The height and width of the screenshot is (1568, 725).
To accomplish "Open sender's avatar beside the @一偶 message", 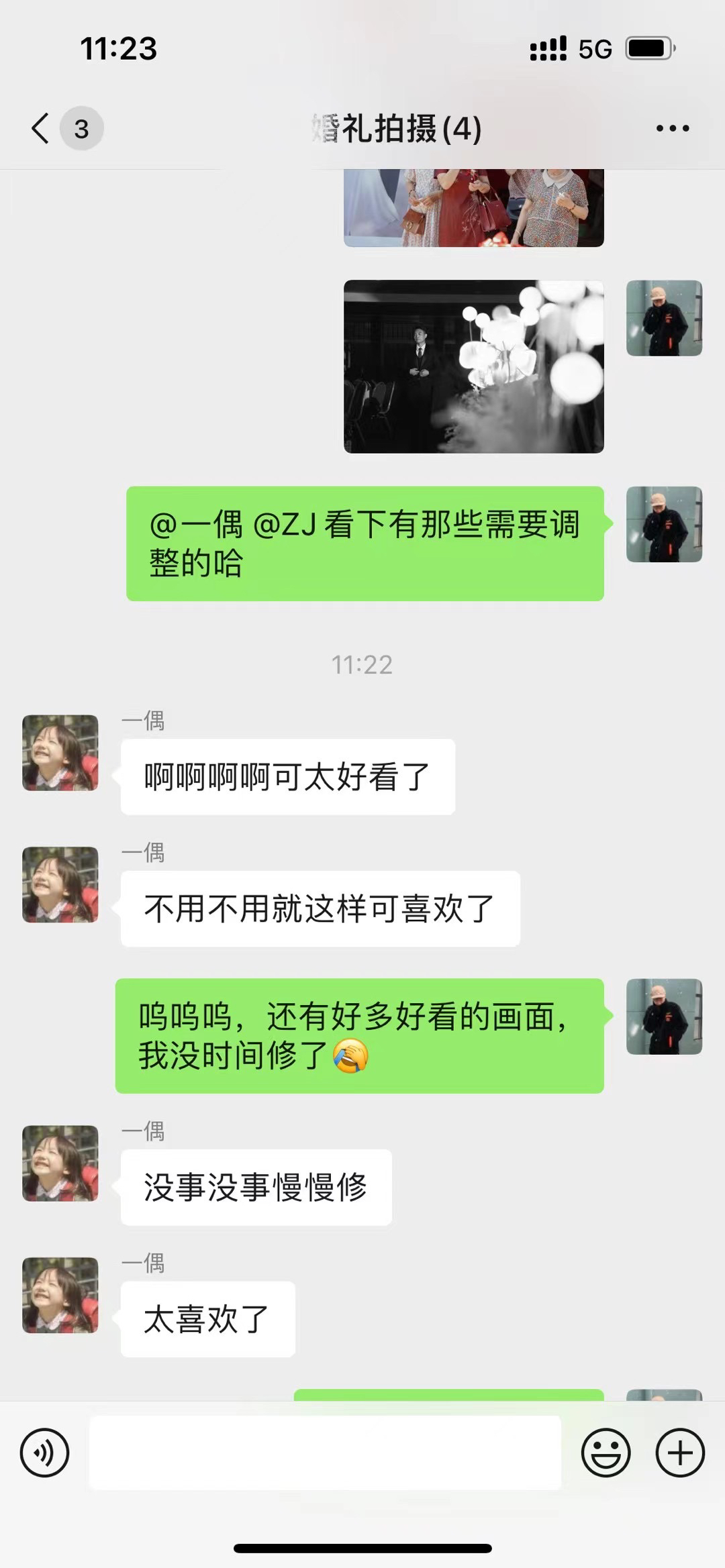I will coord(664,524).
